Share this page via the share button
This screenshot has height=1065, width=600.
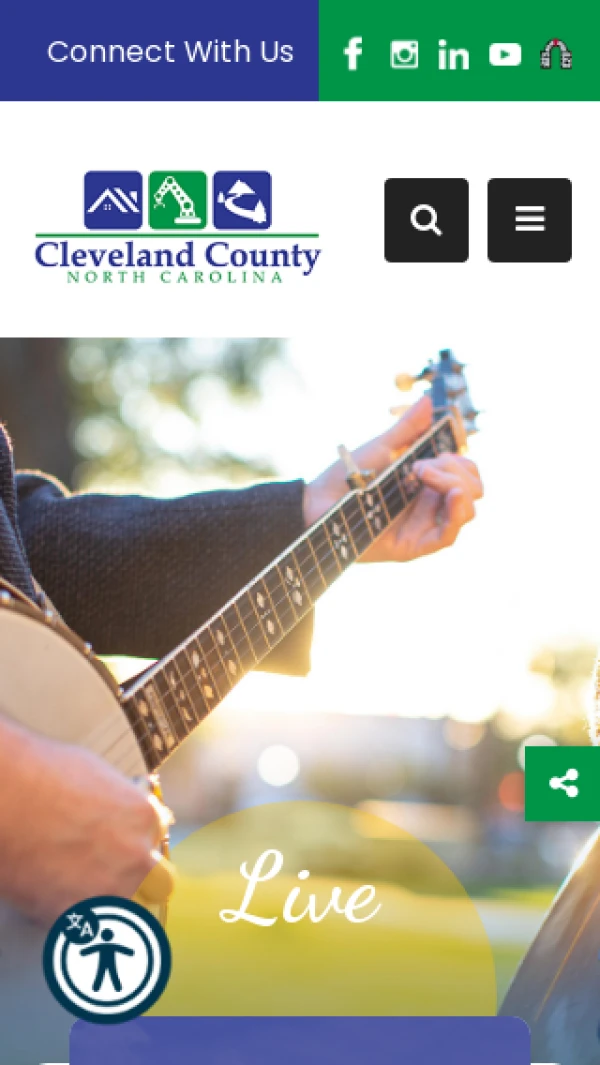click(563, 783)
